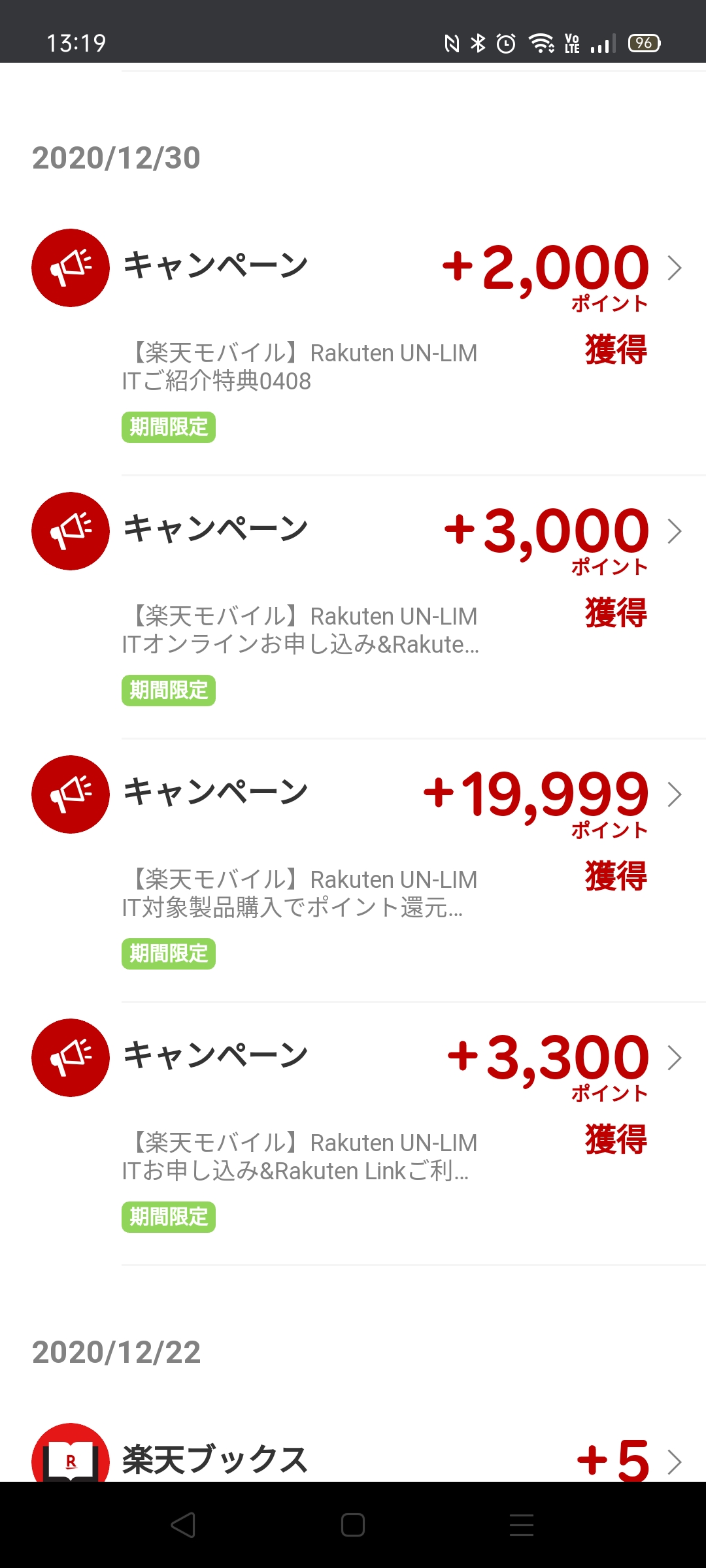Return to the home screen

353,1525
